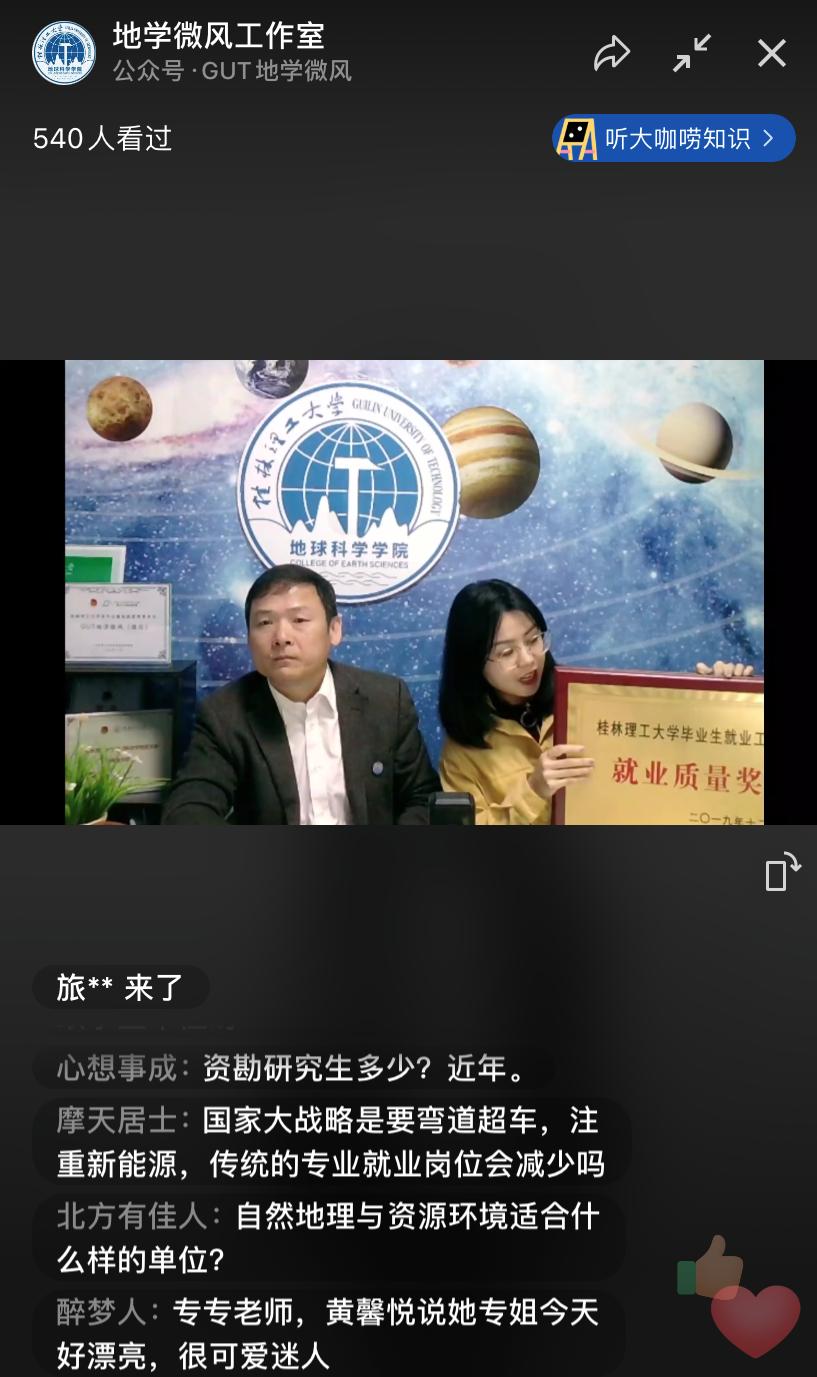Minimize the live stream window
Image resolution: width=817 pixels, height=1377 pixels.
point(692,53)
